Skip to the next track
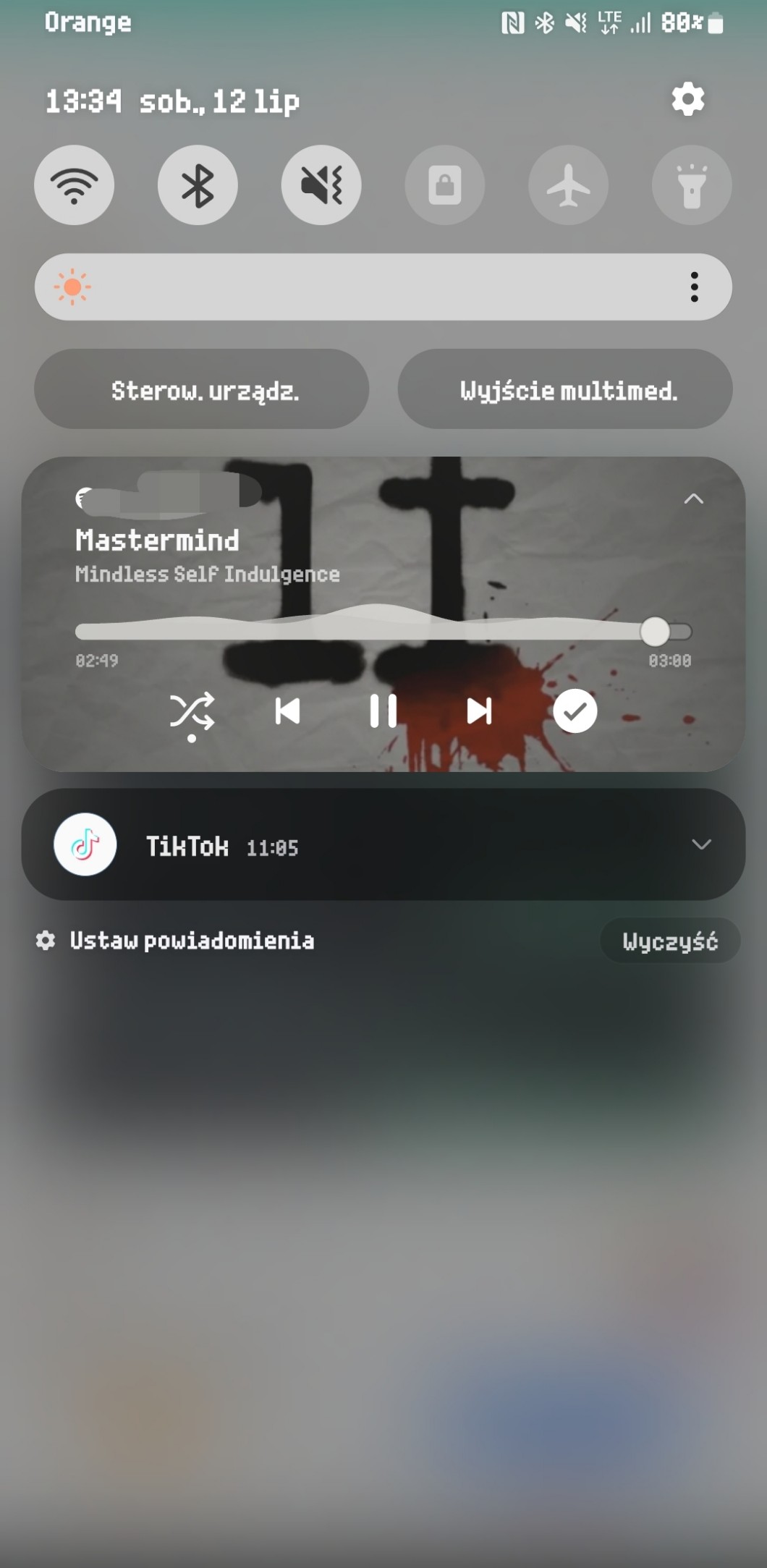This screenshot has width=767, height=1568. 479,711
